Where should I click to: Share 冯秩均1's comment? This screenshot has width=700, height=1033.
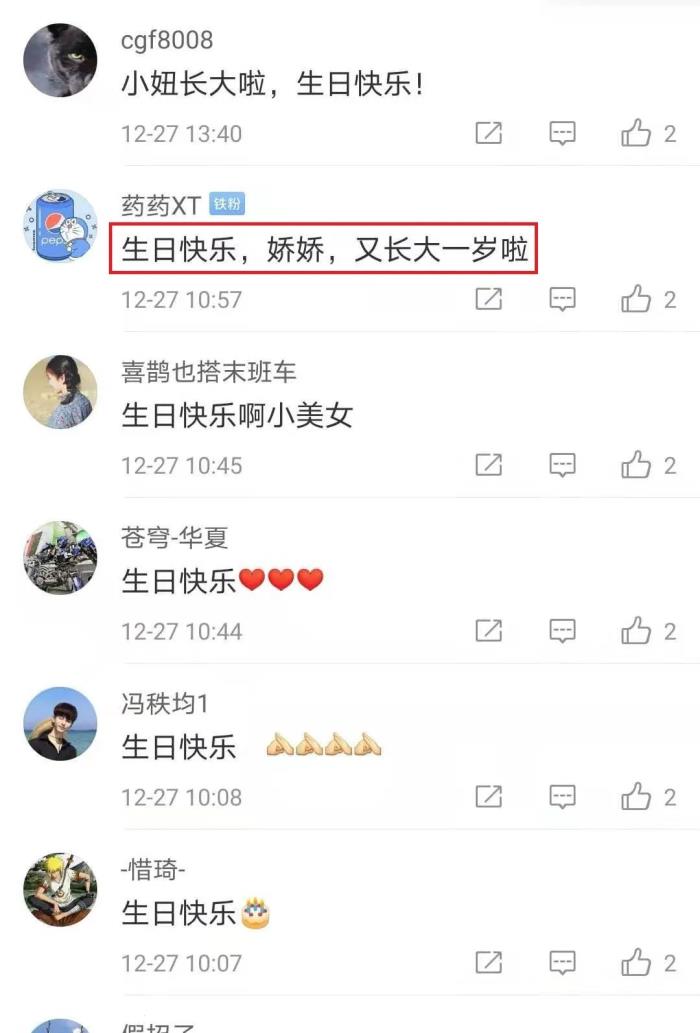[488, 797]
